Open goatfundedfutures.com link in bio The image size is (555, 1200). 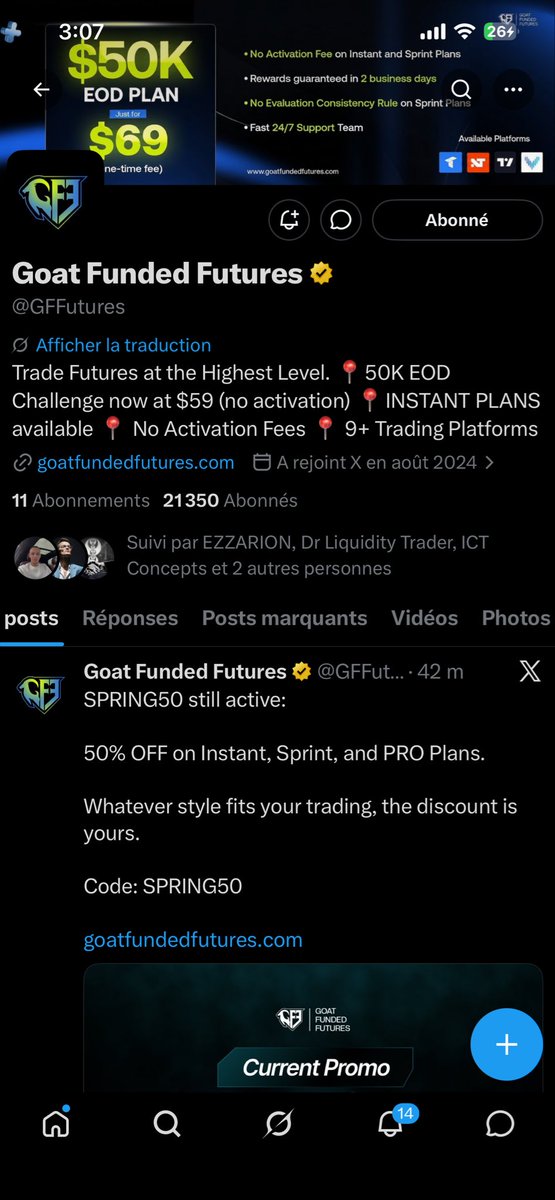[135, 463]
